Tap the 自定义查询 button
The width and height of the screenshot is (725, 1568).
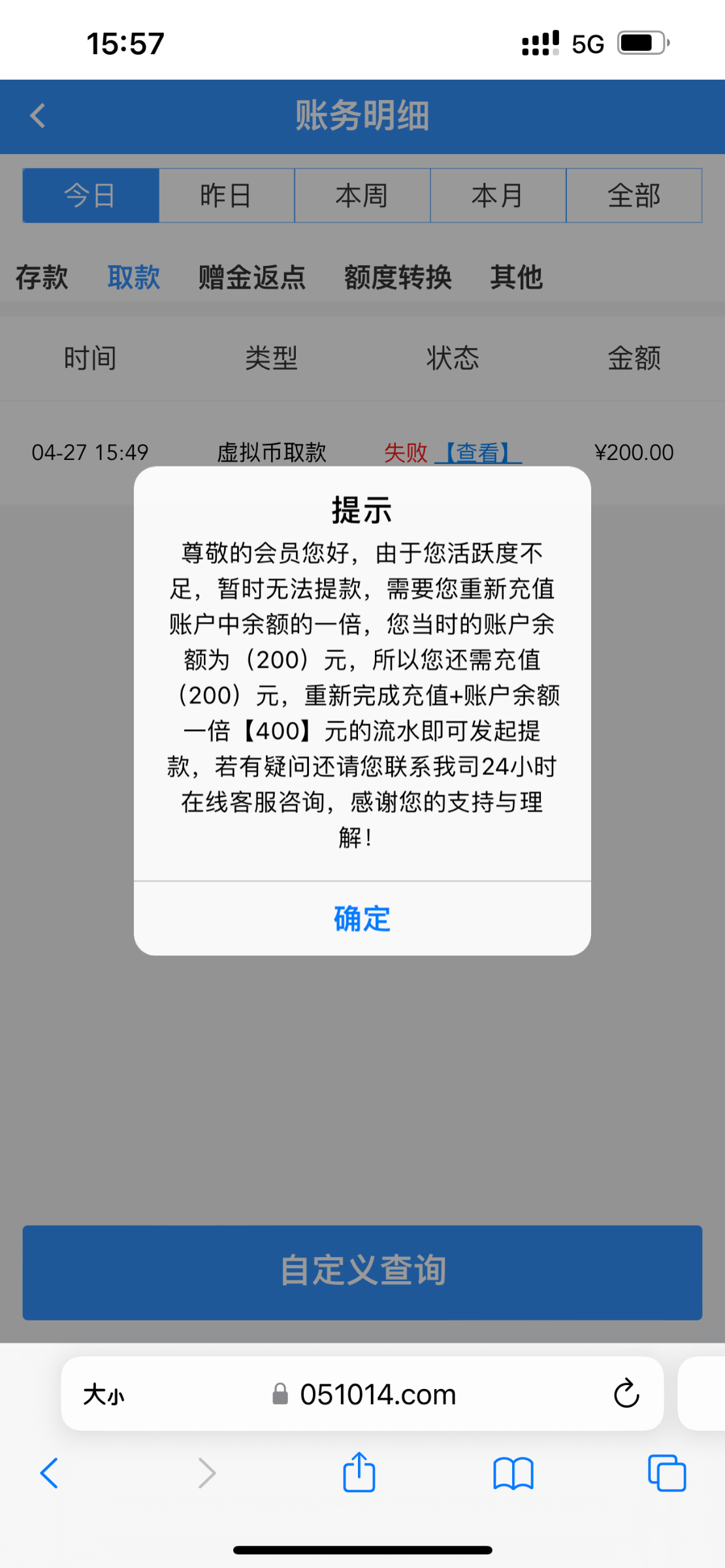362,1272
